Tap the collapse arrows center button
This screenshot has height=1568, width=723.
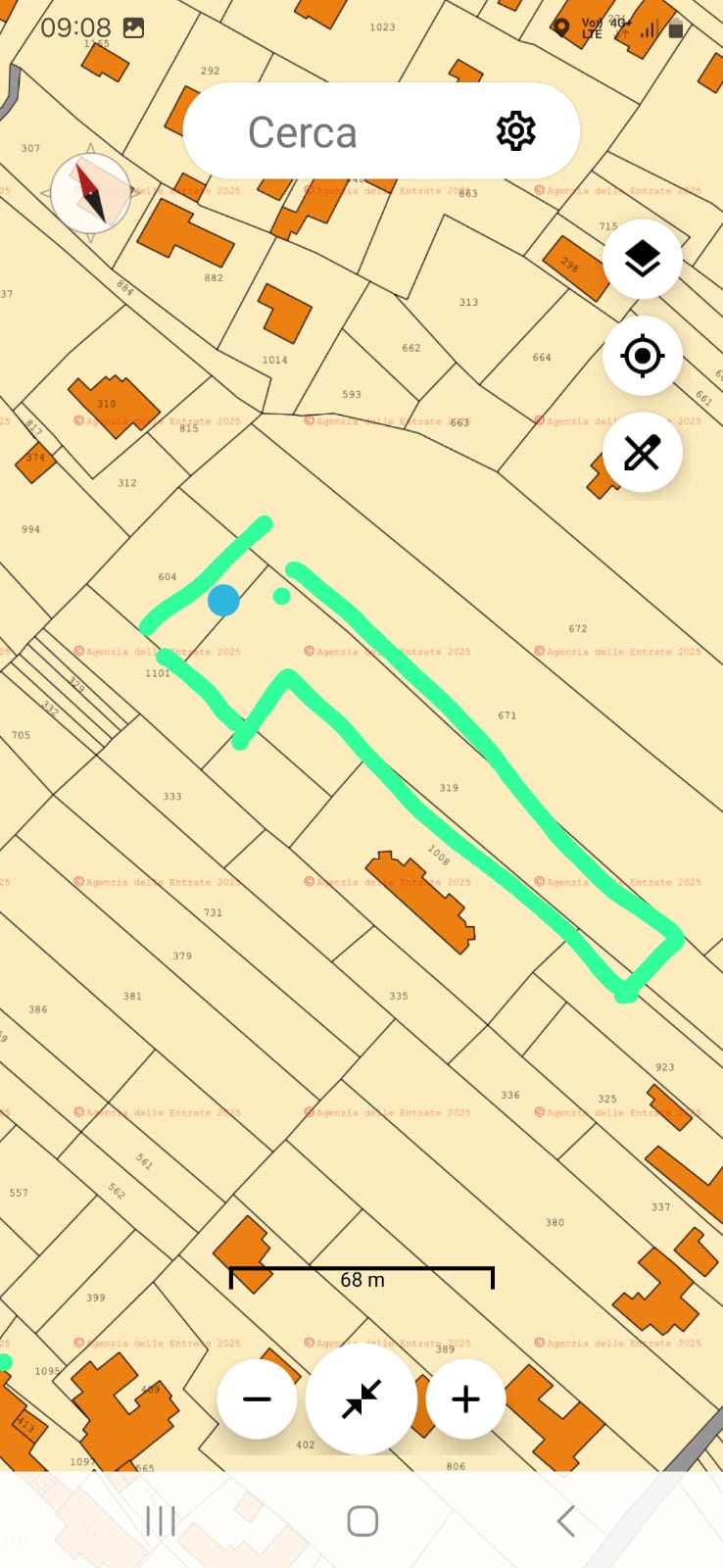[x=361, y=1398]
